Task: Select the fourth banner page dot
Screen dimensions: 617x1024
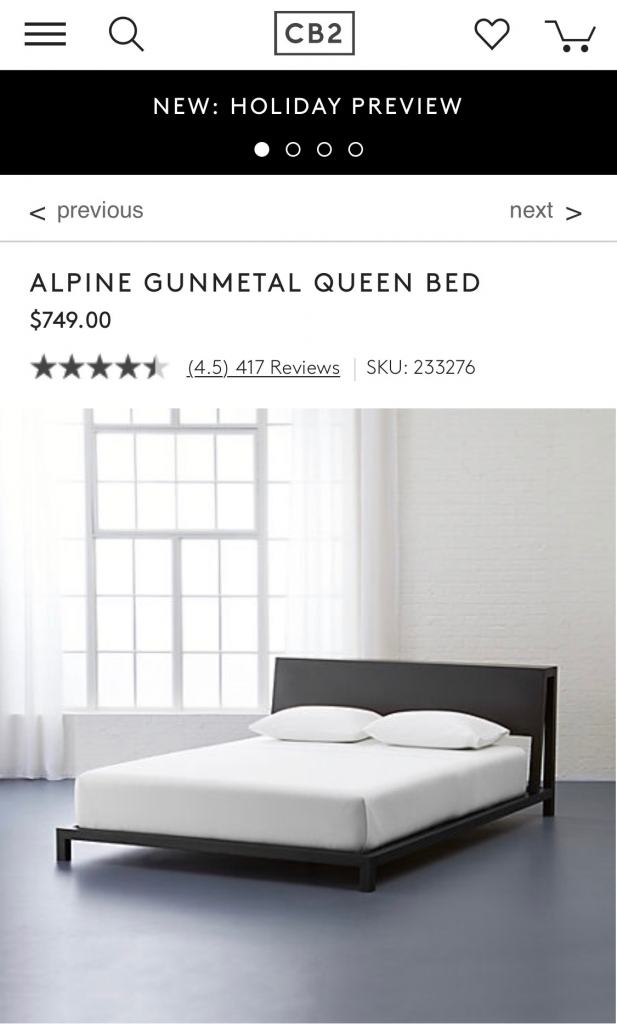Action: [x=355, y=150]
